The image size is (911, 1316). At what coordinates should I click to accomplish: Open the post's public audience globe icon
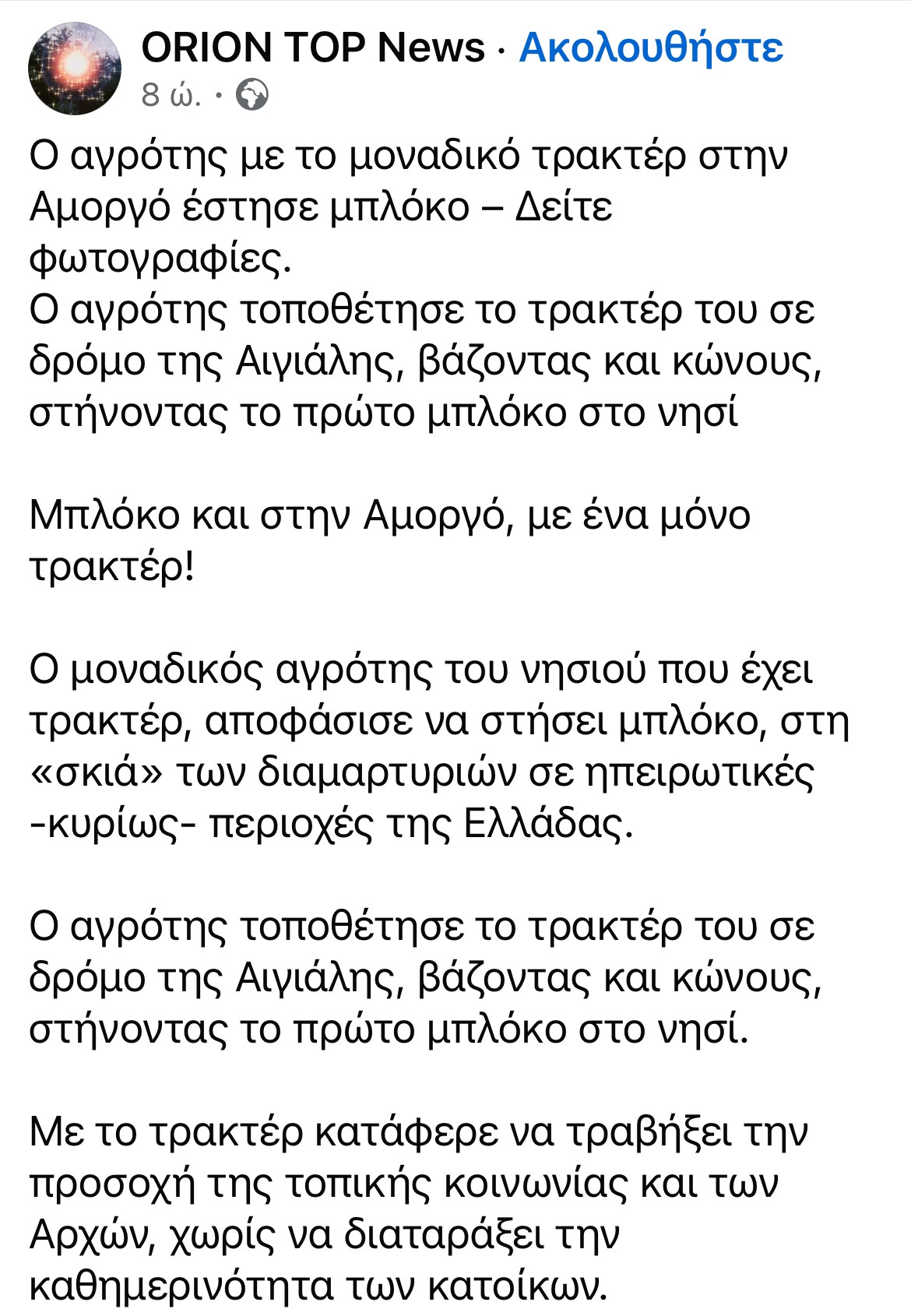tap(252, 96)
